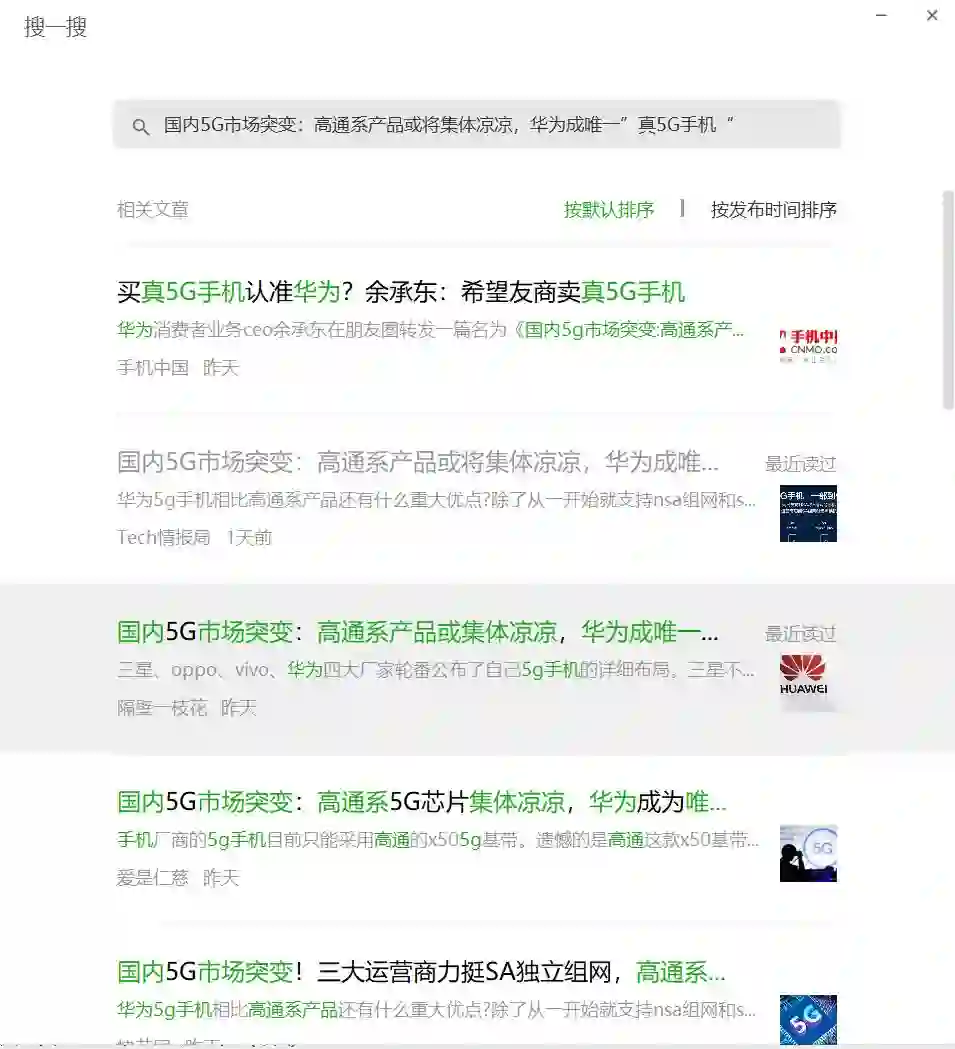Image resolution: width=955 pixels, height=1049 pixels.
Task: Switch to 按发布时间排序 sorting
Action: click(774, 209)
